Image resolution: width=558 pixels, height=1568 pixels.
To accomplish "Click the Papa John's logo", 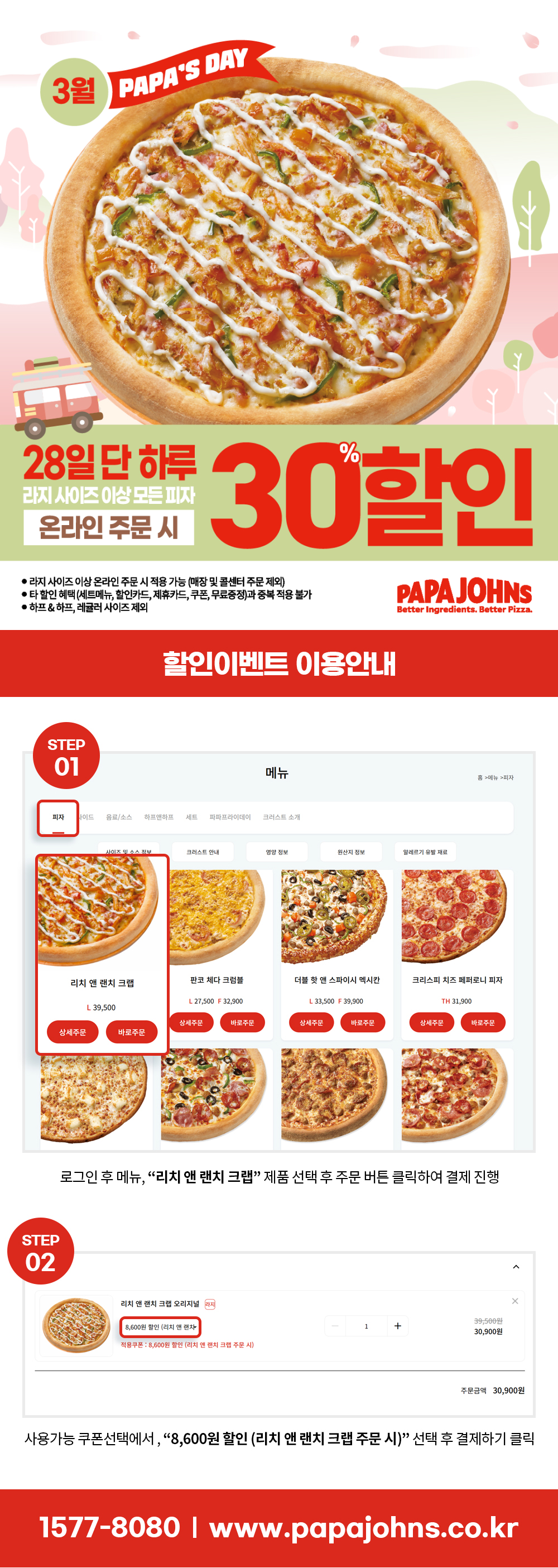I will pyautogui.click(x=465, y=595).
